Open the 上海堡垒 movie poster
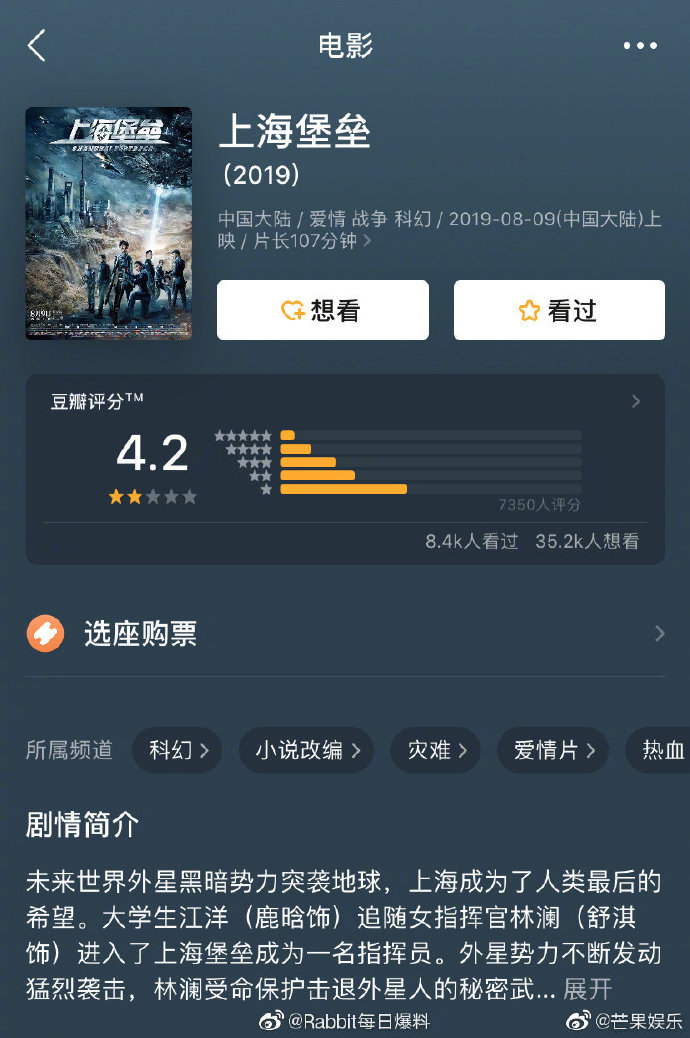 (x=108, y=223)
